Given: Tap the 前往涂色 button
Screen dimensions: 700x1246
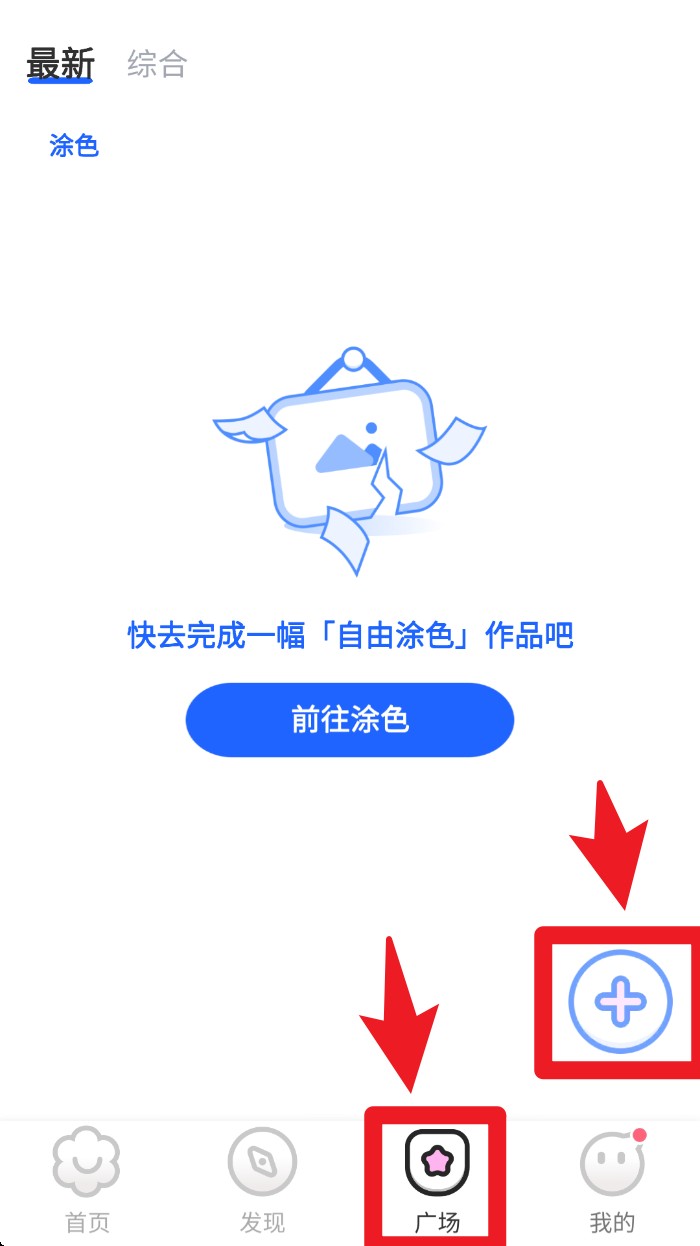Looking at the screenshot, I should pos(349,720).
